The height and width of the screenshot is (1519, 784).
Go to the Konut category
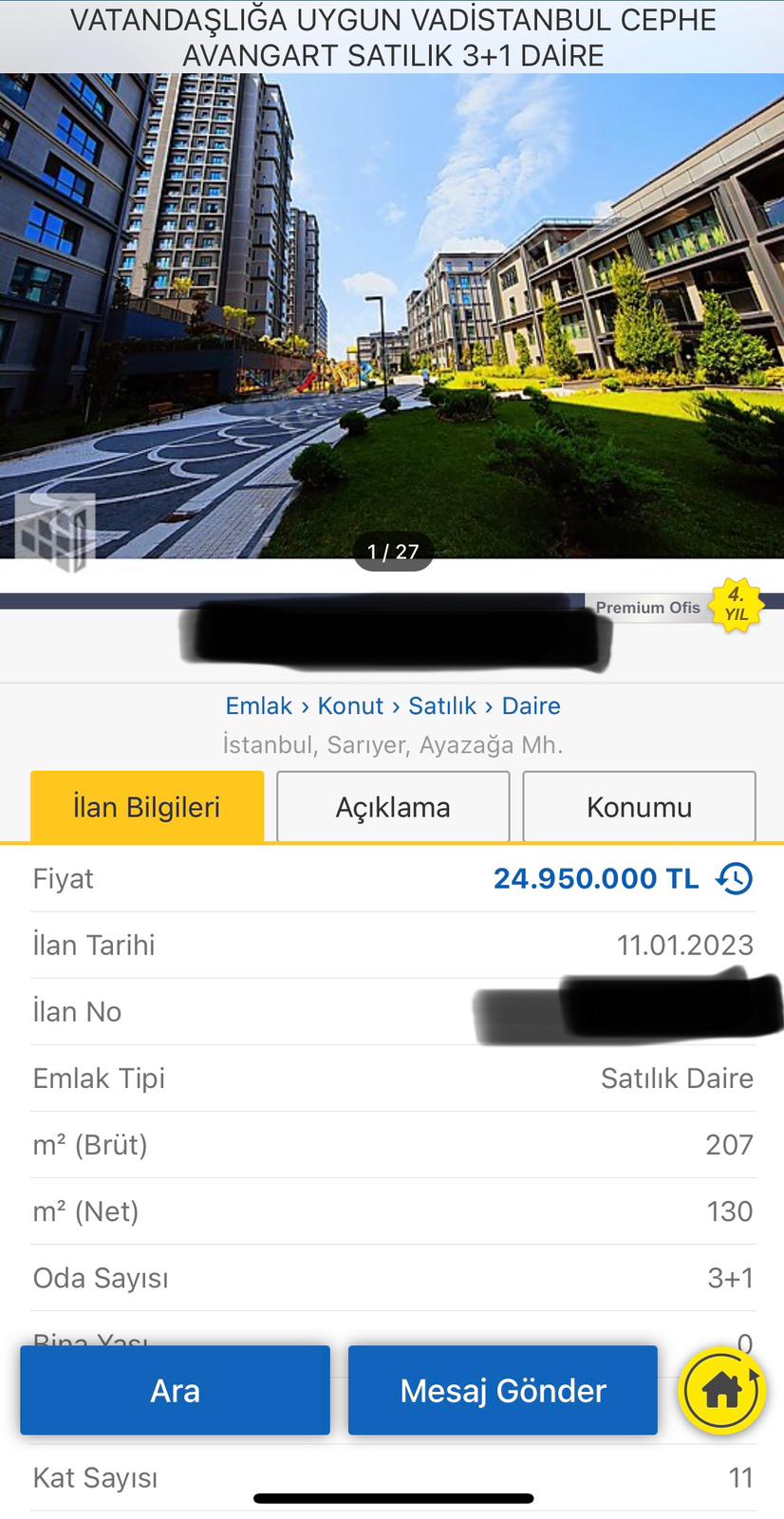(x=350, y=705)
